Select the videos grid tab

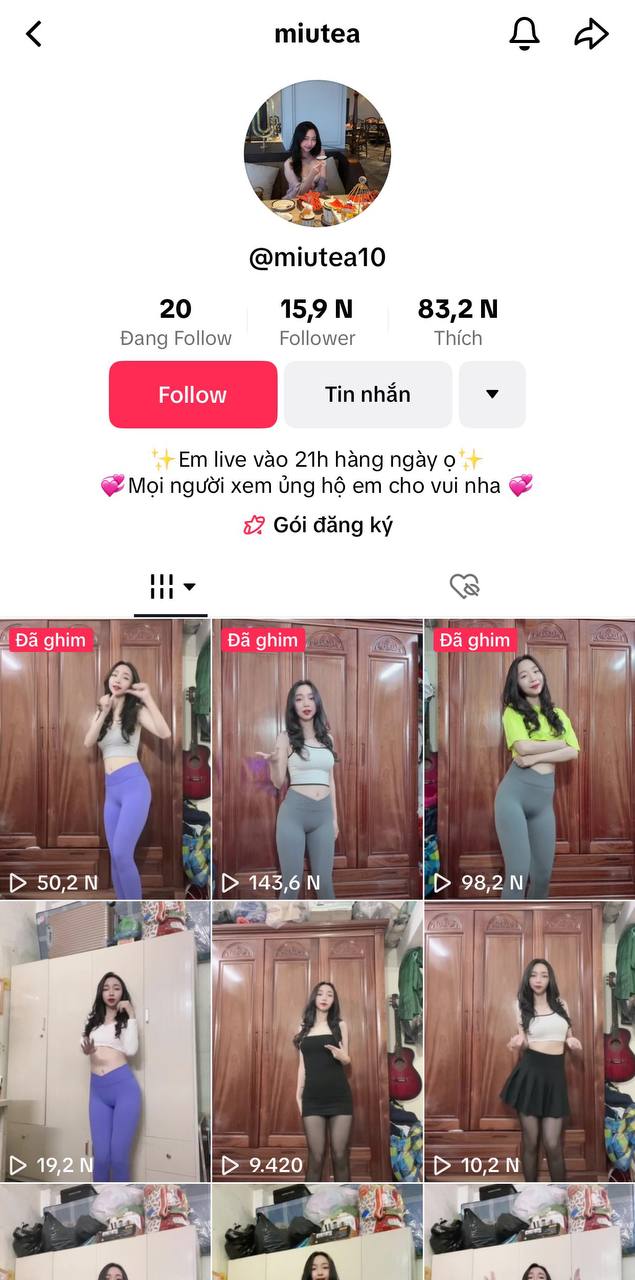[x=171, y=586]
